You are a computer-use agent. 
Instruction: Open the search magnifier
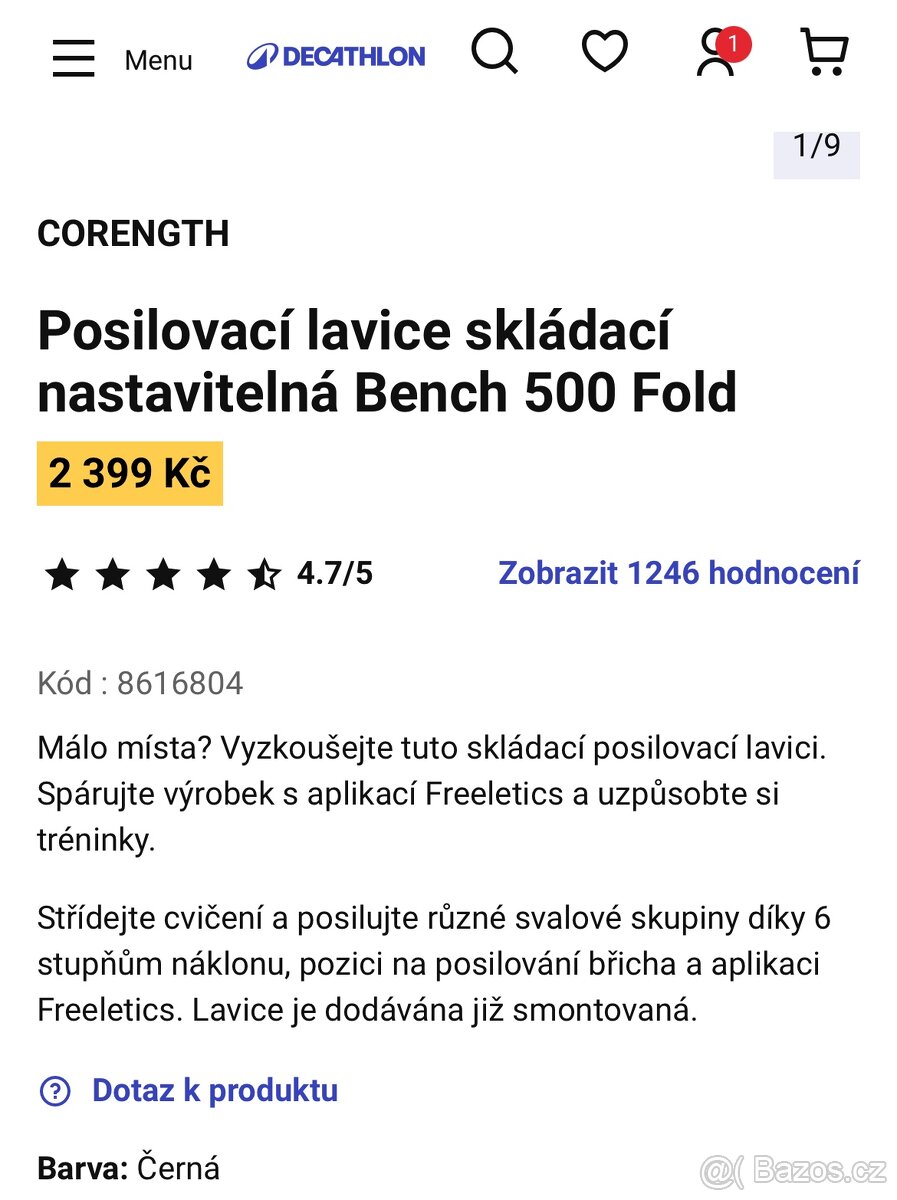coord(494,51)
